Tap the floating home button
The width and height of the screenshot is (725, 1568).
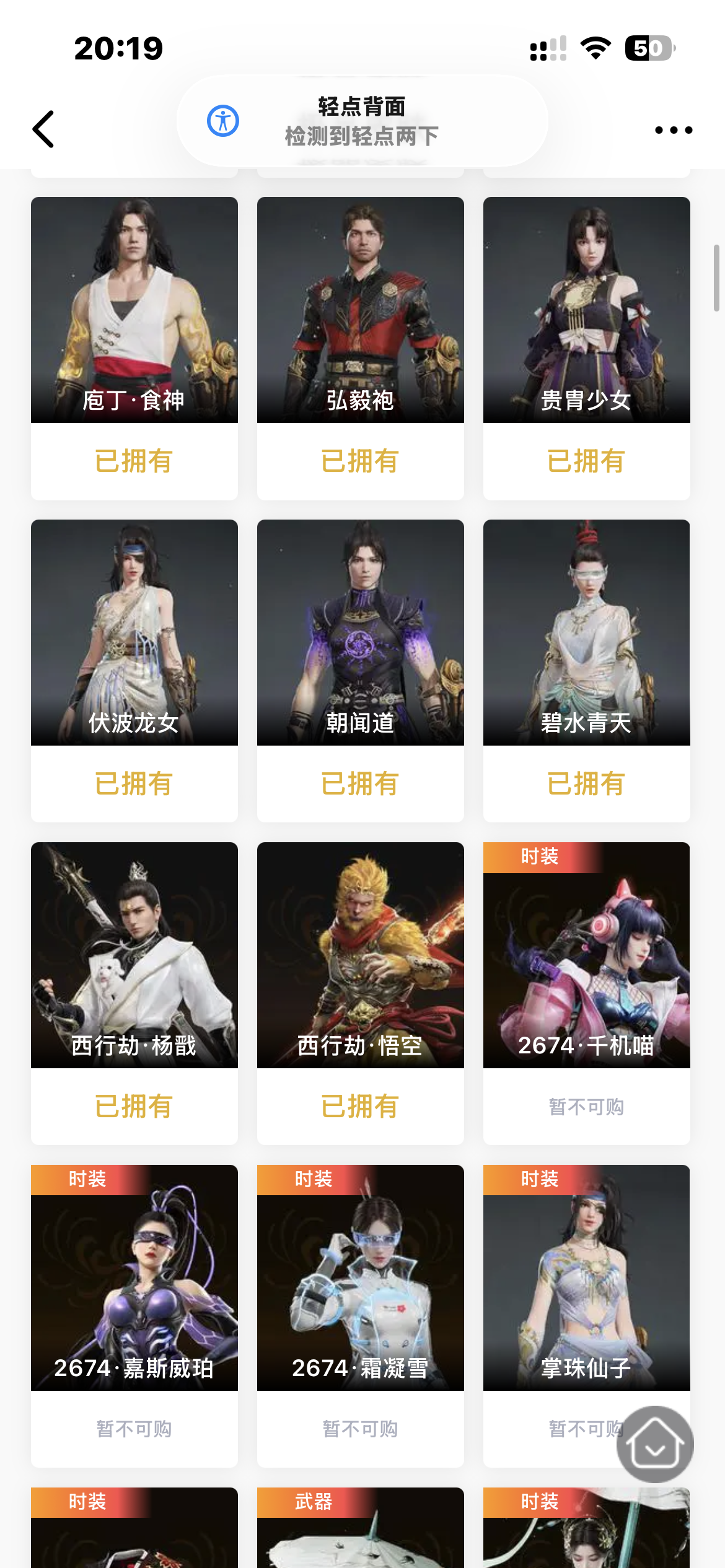[x=655, y=1444]
